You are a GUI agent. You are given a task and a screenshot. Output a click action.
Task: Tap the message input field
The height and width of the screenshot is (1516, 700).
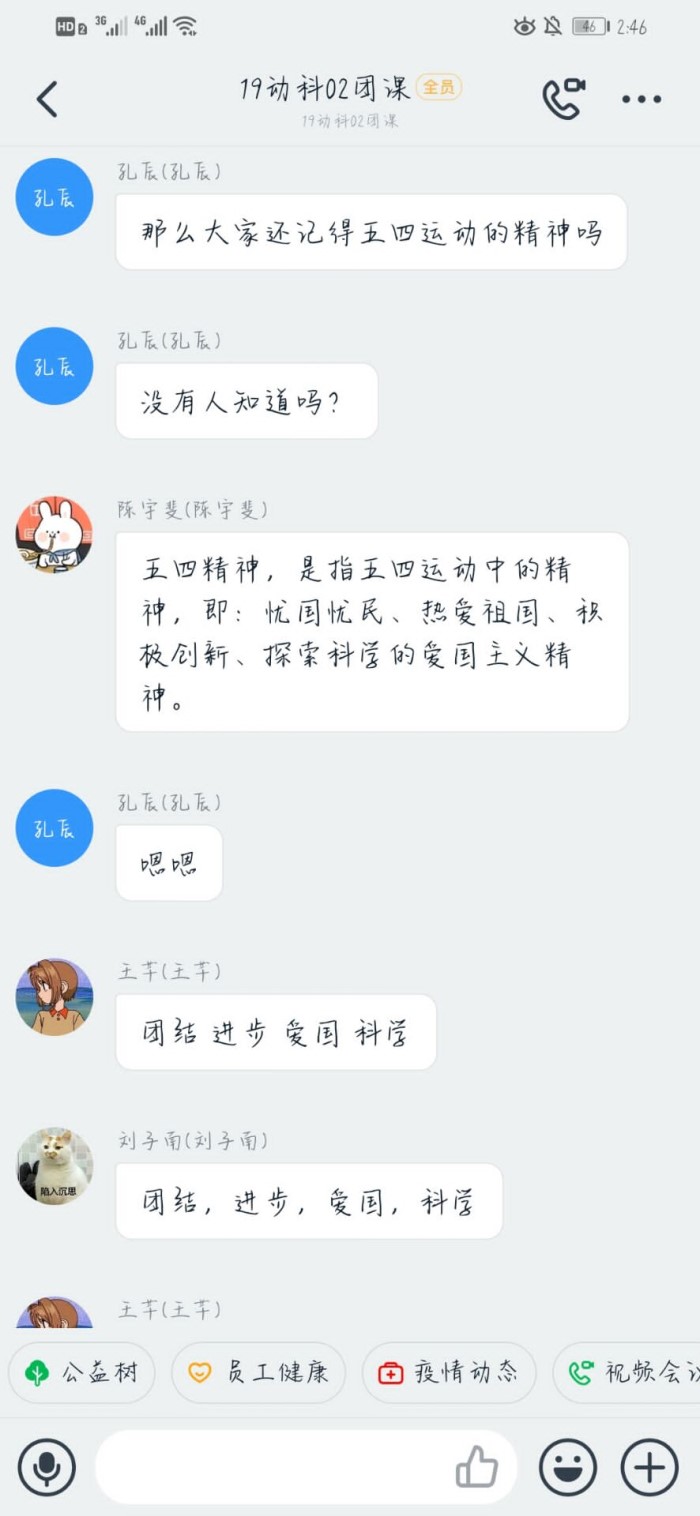coord(270,1467)
